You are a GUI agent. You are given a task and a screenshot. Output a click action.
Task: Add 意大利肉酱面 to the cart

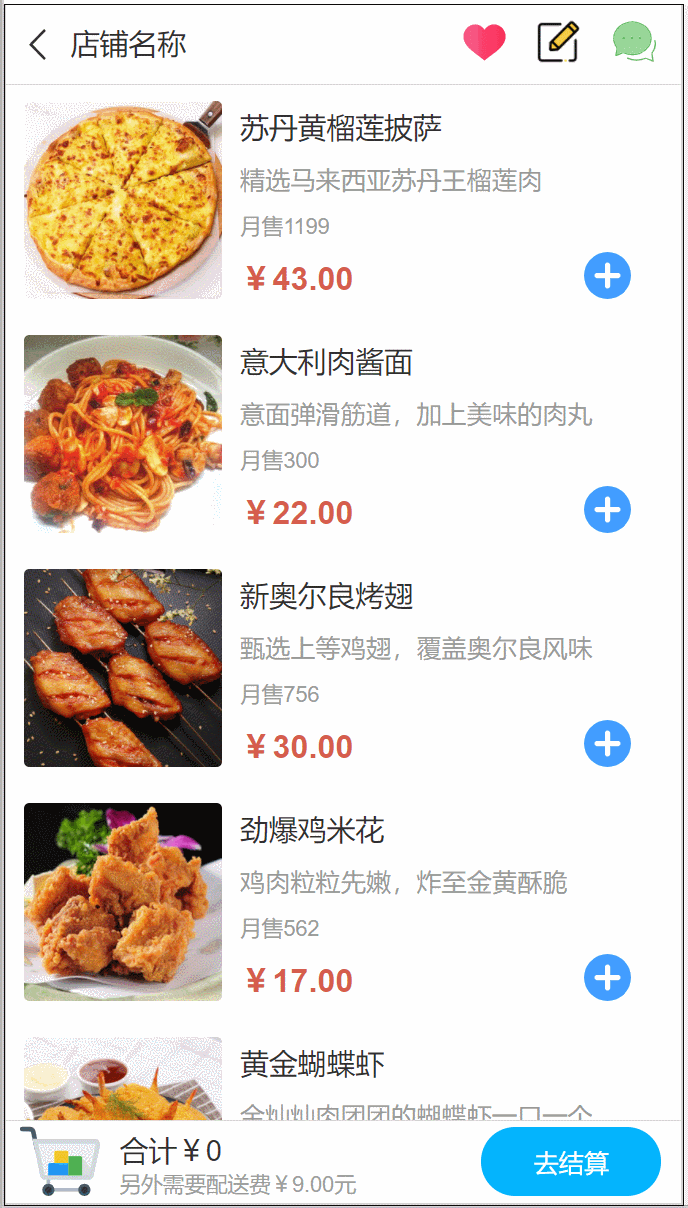click(607, 510)
